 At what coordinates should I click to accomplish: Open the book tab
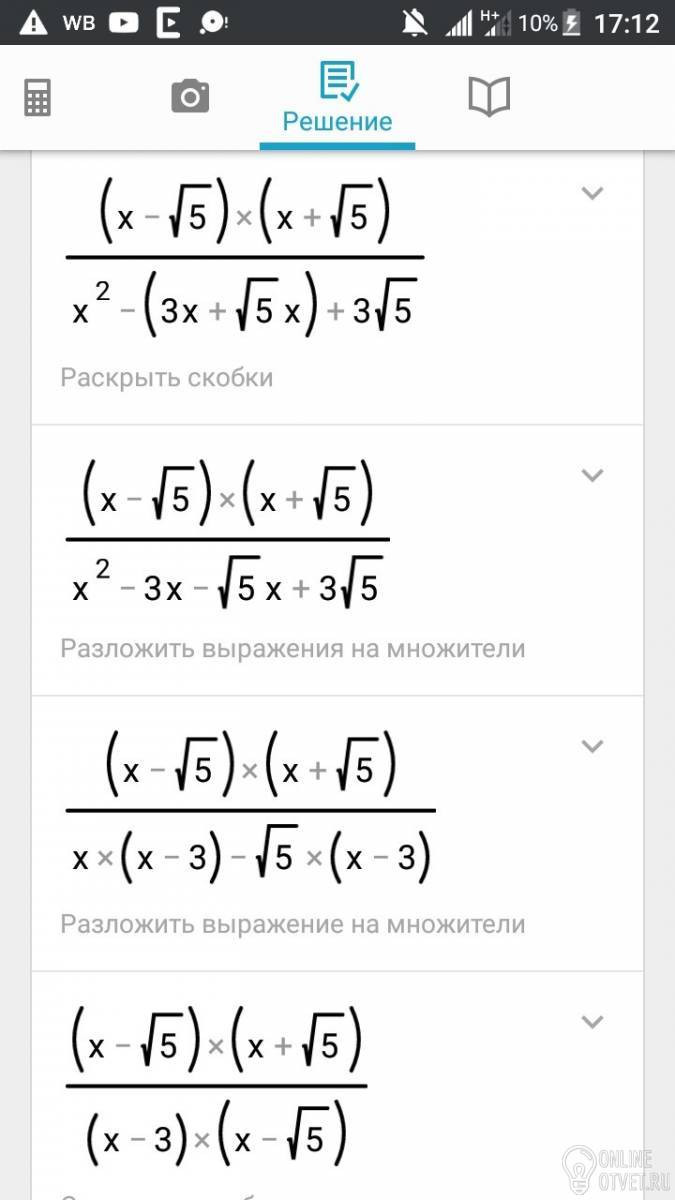click(x=489, y=97)
